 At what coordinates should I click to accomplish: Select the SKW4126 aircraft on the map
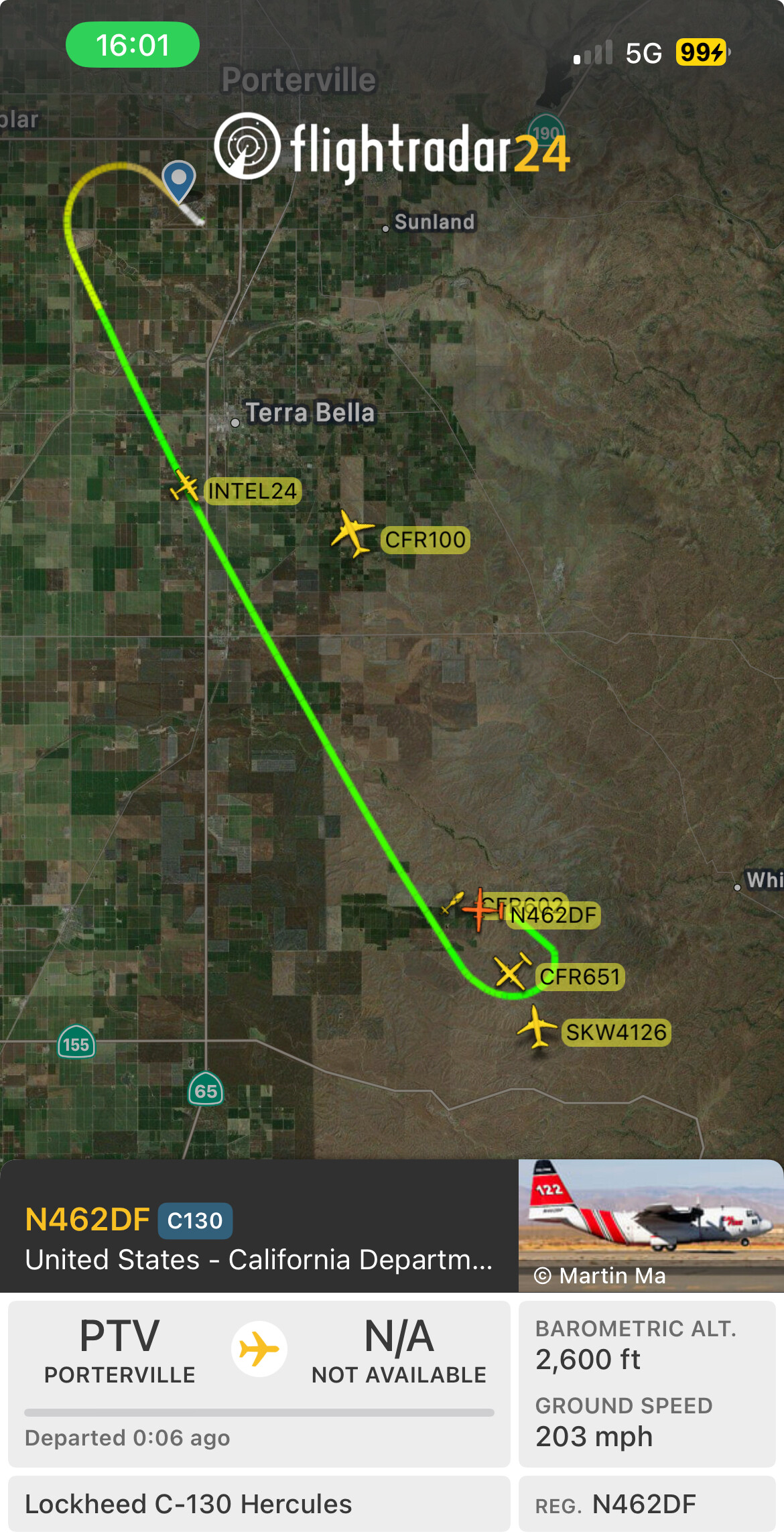[537, 1027]
